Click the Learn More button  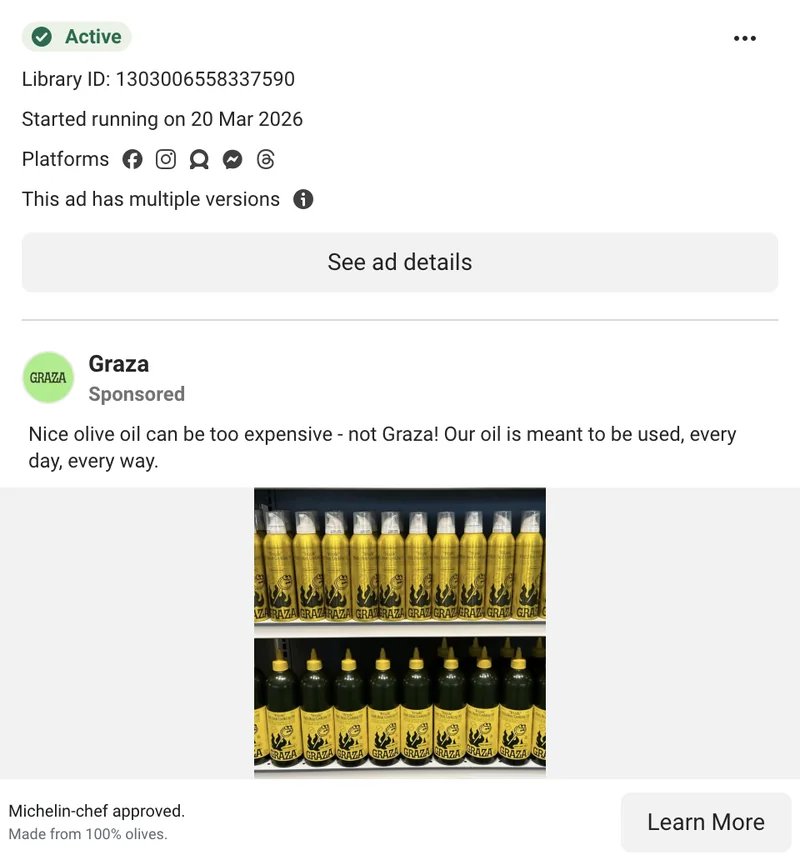coord(705,821)
